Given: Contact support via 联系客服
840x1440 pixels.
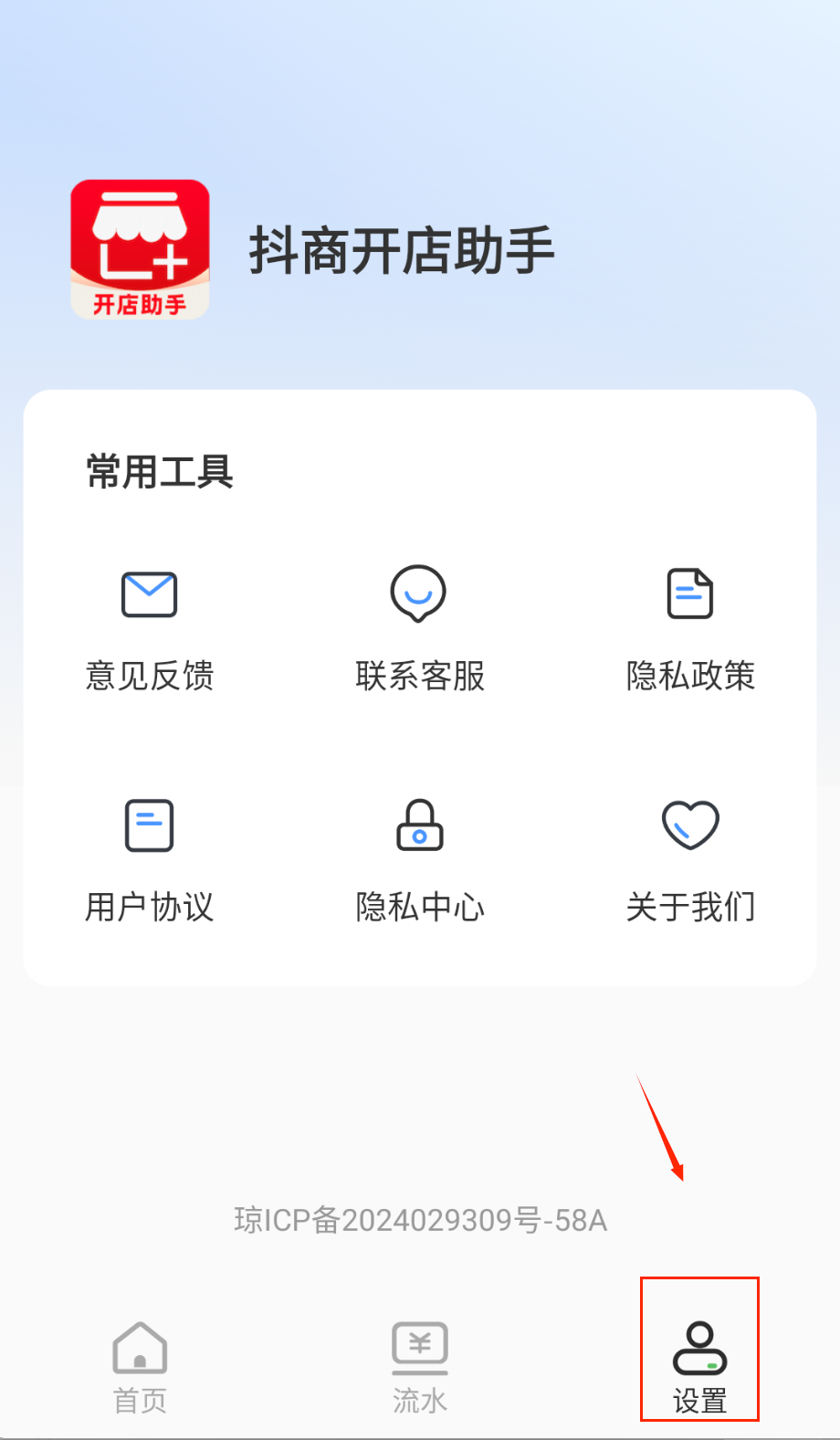Looking at the screenshot, I should coord(419,628).
